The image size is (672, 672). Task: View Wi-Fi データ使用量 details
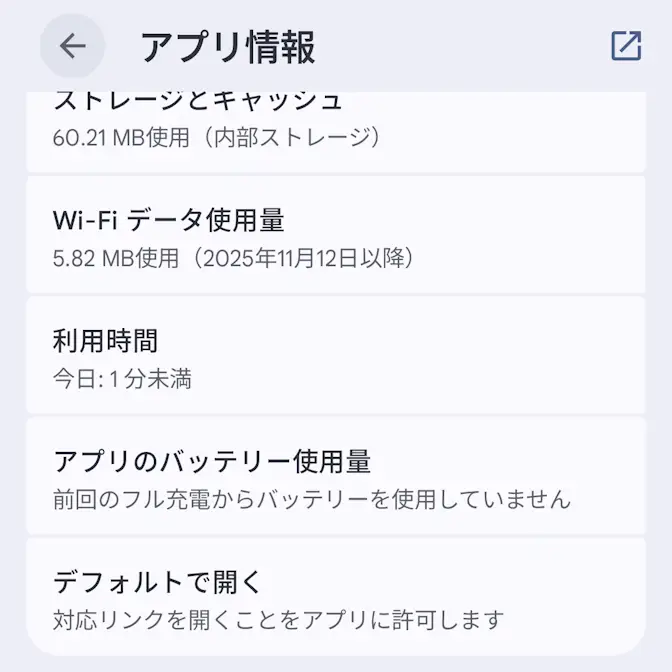(x=335, y=236)
